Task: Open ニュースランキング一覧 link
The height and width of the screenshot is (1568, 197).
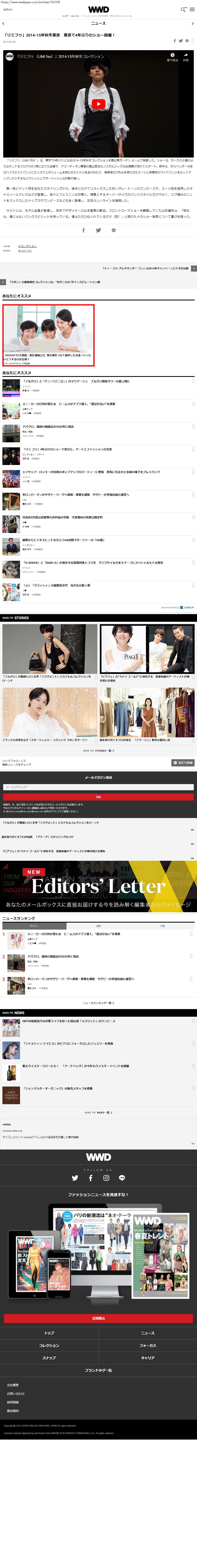Action: click(99, 1002)
